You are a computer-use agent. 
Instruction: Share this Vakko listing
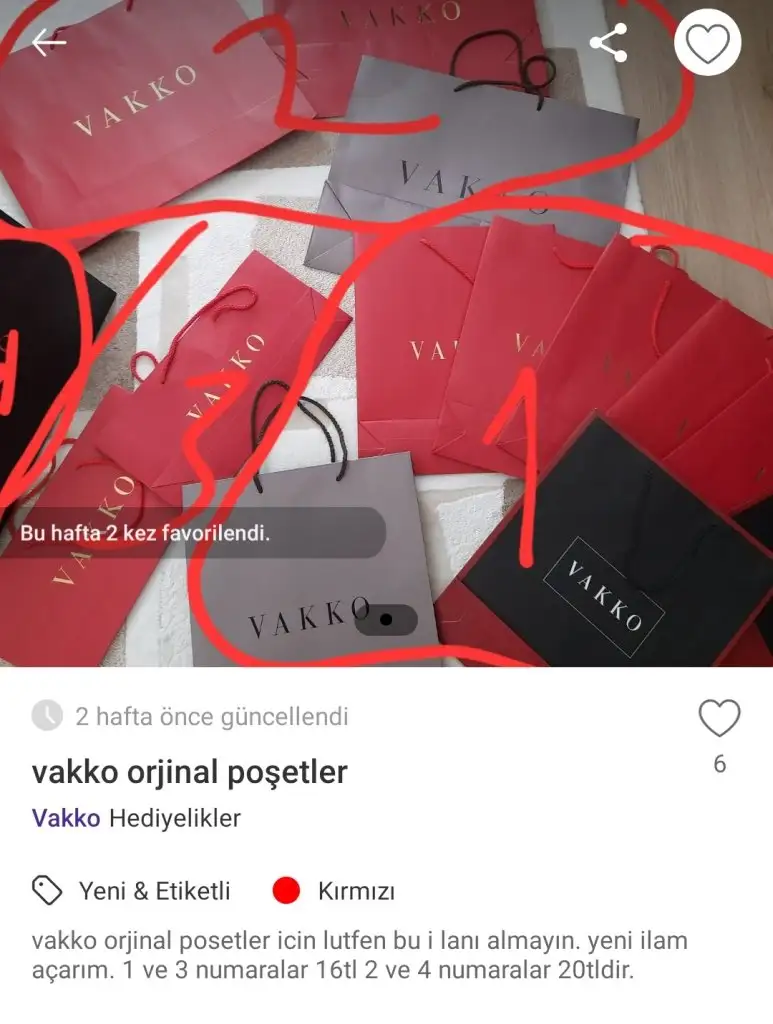(x=608, y=42)
